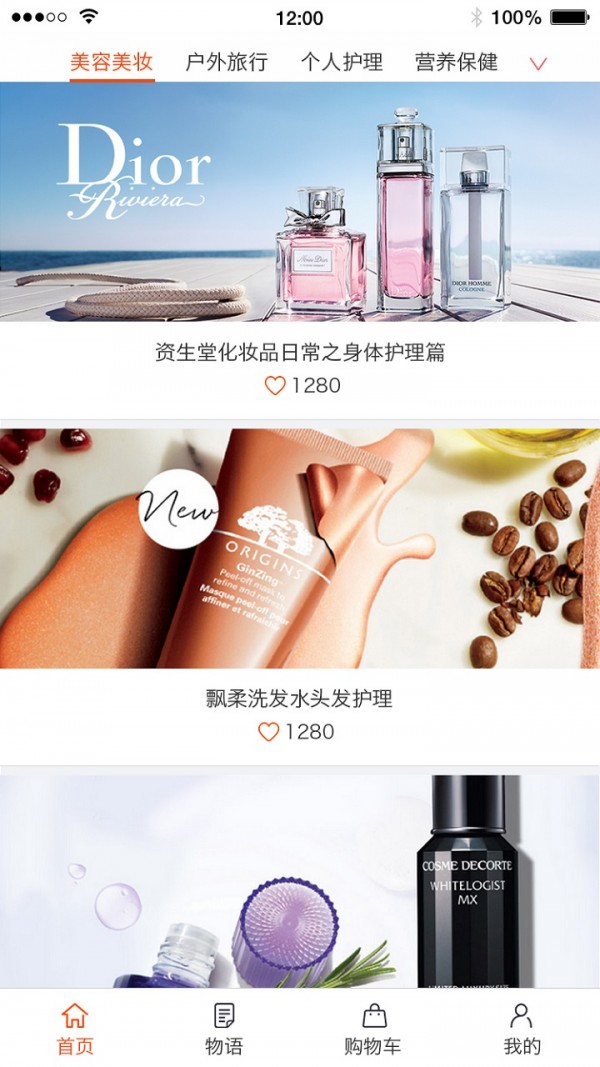600x1067 pixels.
Task: Select the 个人护理 category tab
Action: point(342,62)
